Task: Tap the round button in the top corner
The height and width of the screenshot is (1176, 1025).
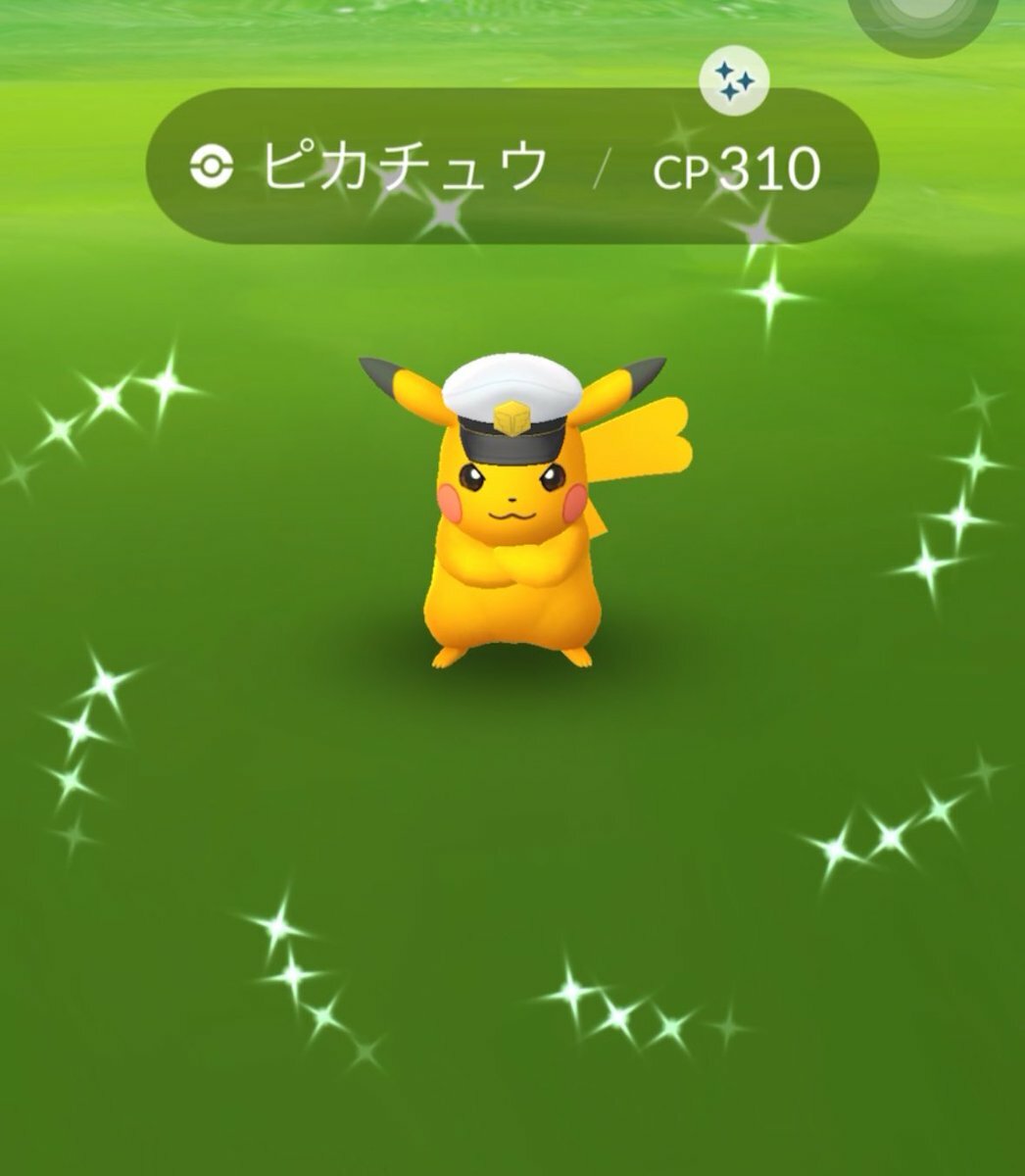Action: click(921, 18)
